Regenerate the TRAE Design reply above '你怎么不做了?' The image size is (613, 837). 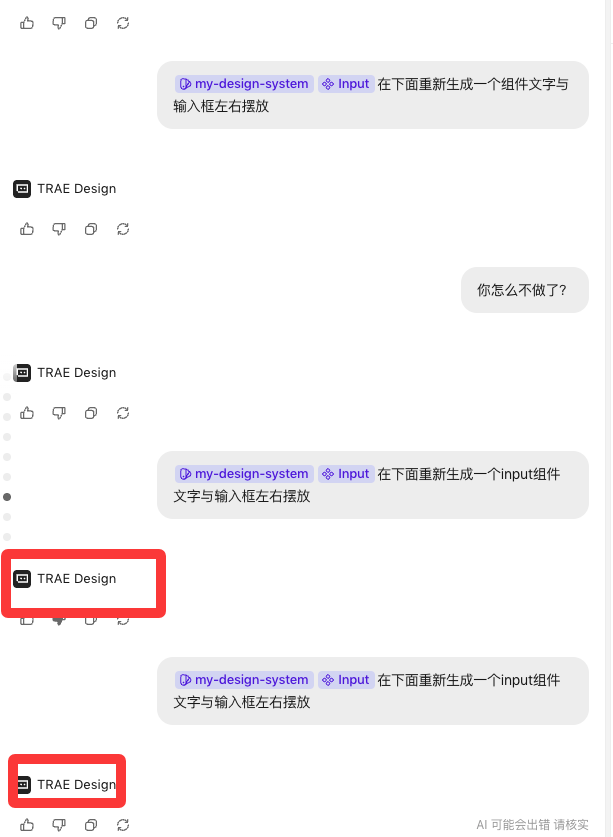click(123, 229)
